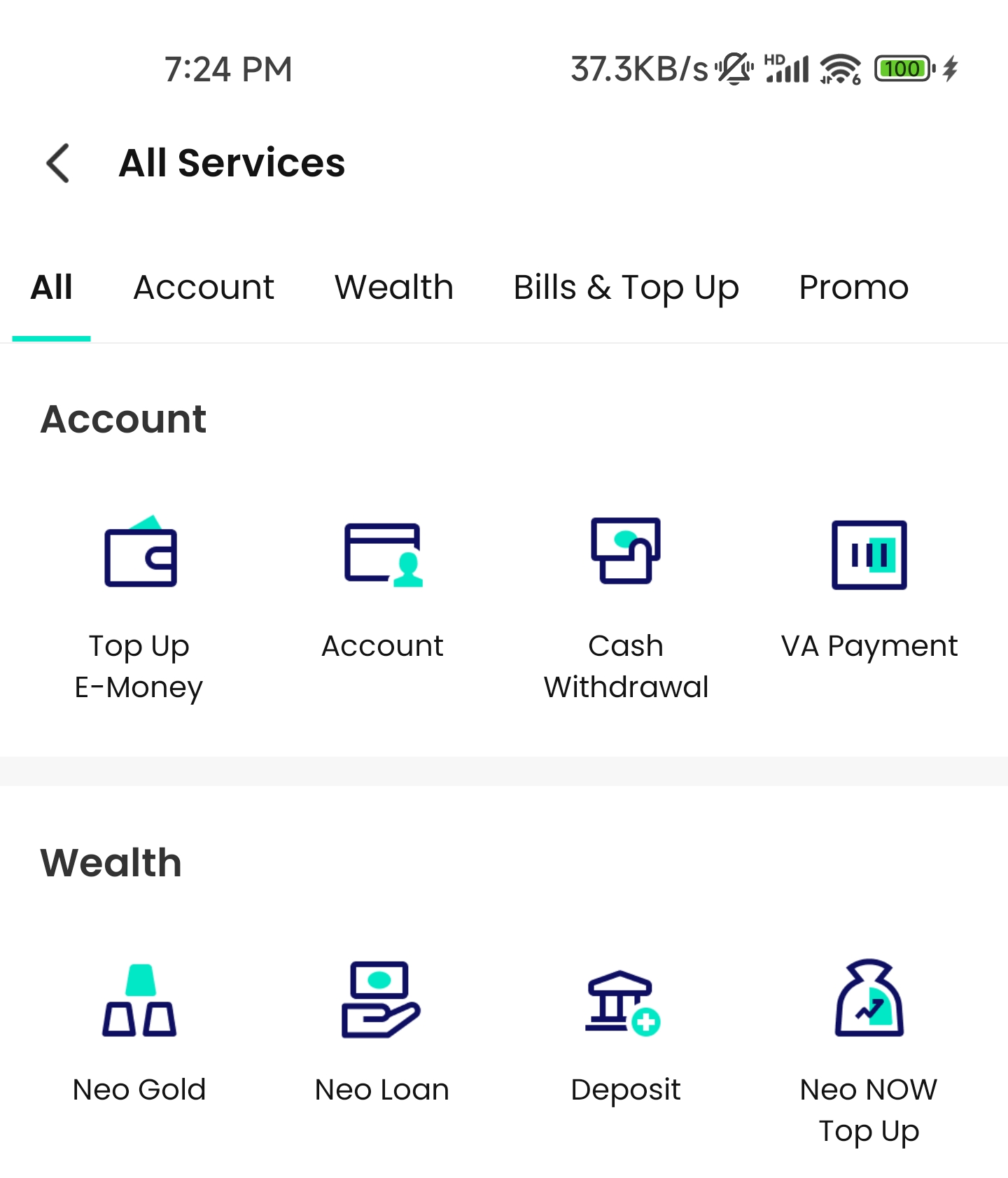
Task: Open the Bills & Top Up tab
Action: (626, 287)
